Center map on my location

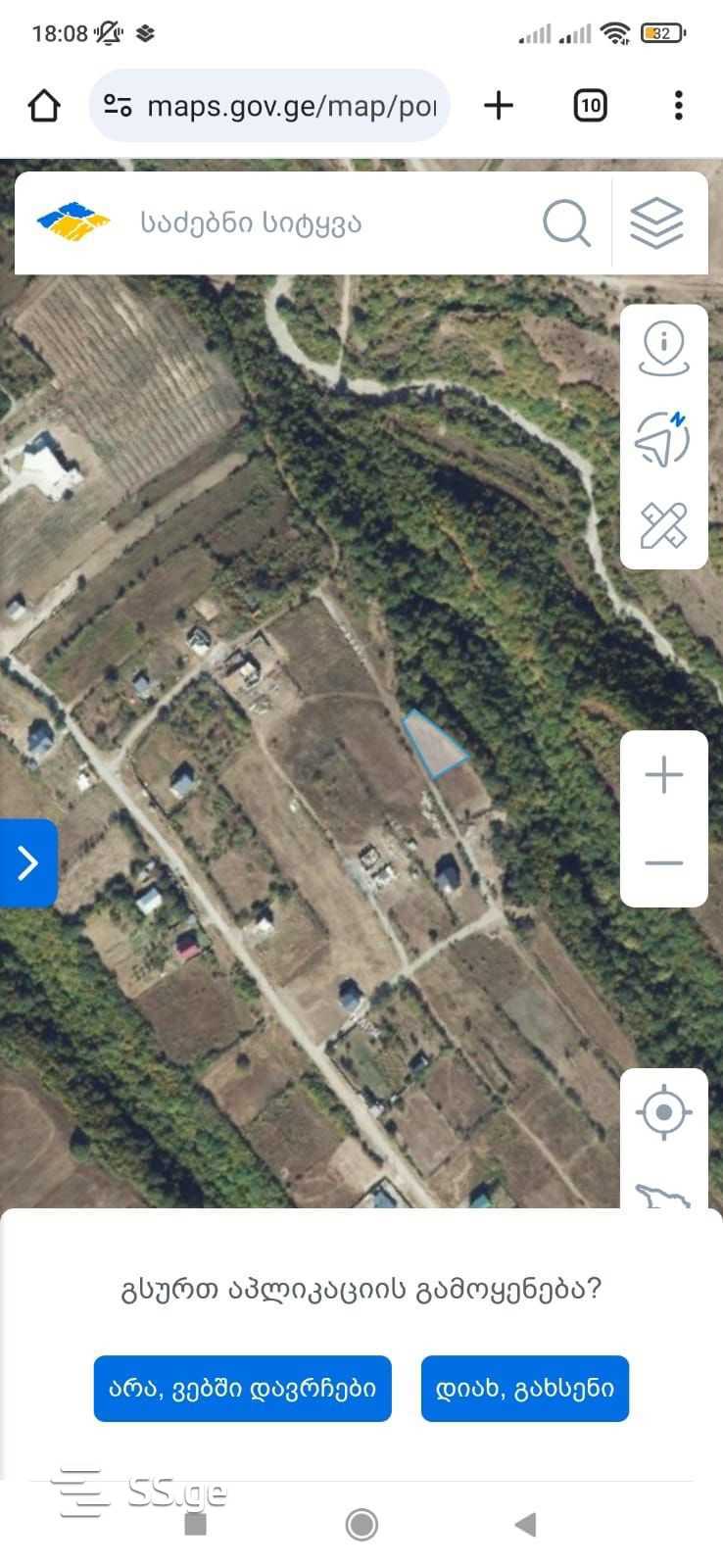[x=664, y=1112]
